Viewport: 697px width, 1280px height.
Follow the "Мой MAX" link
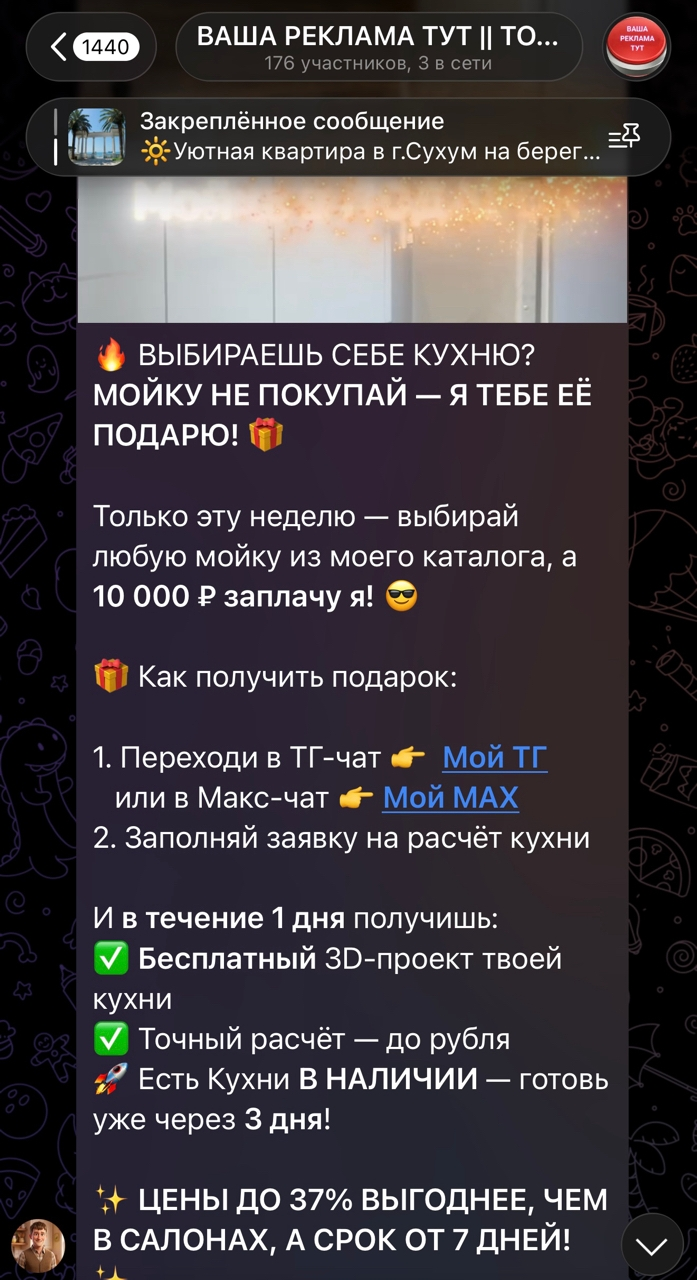pos(451,798)
